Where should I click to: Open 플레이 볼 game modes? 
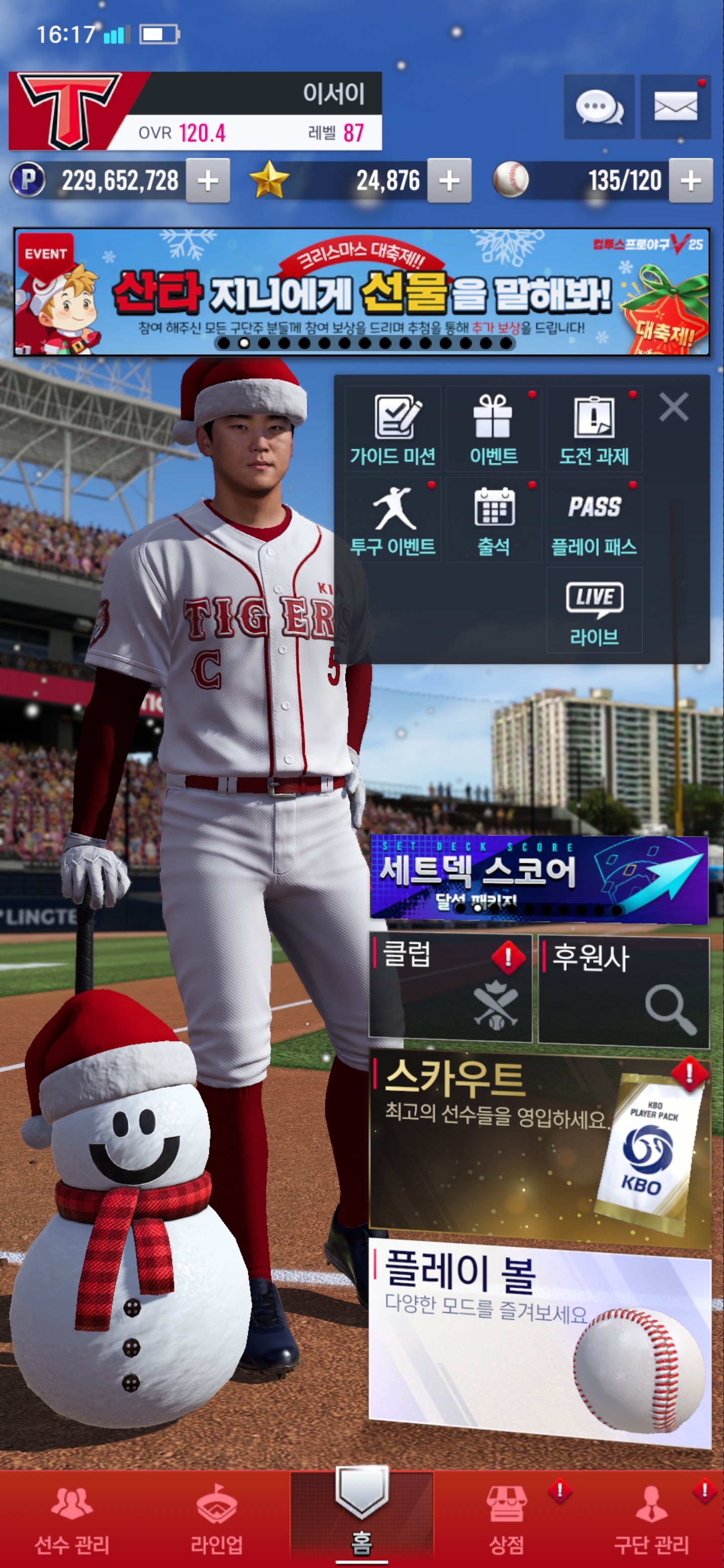point(539,1339)
